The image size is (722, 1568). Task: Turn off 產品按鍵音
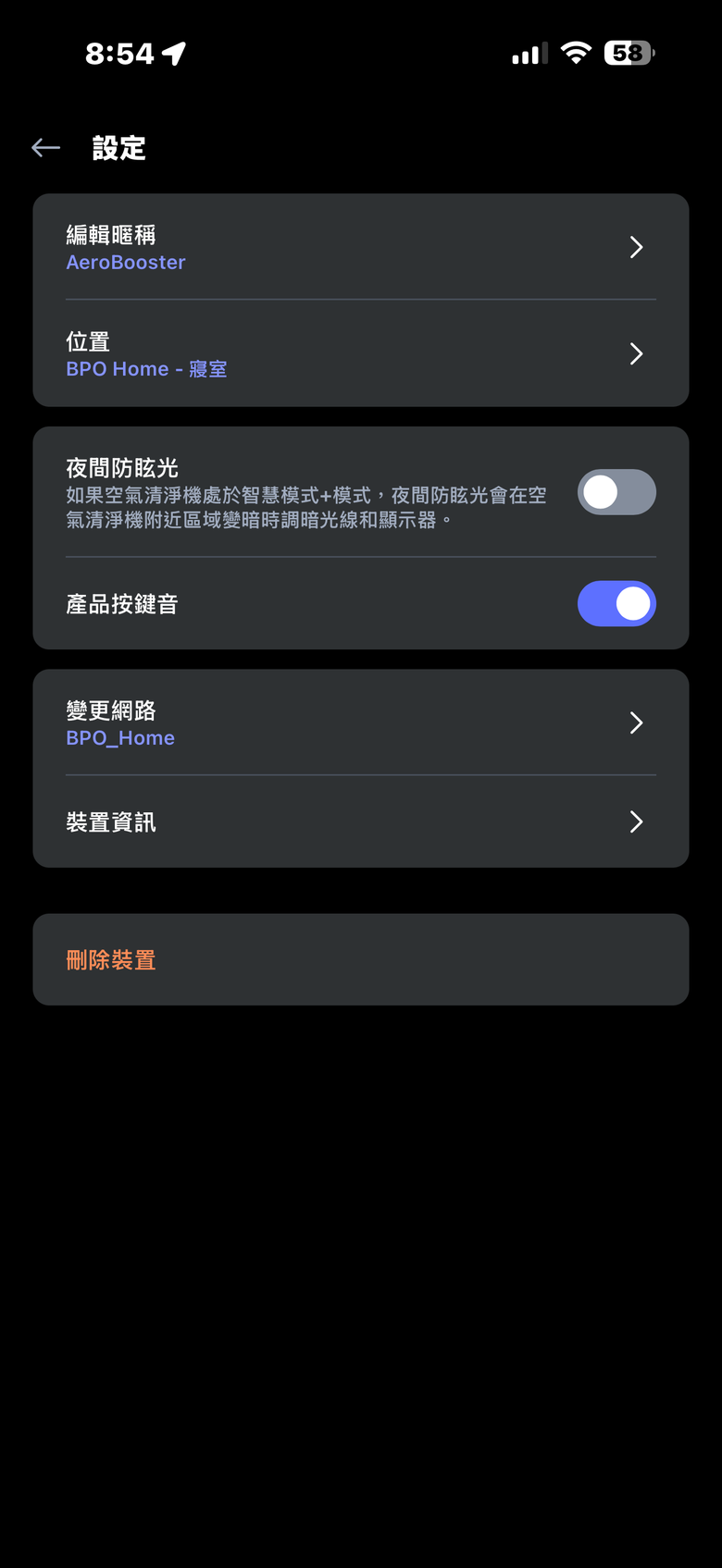point(616,604)
